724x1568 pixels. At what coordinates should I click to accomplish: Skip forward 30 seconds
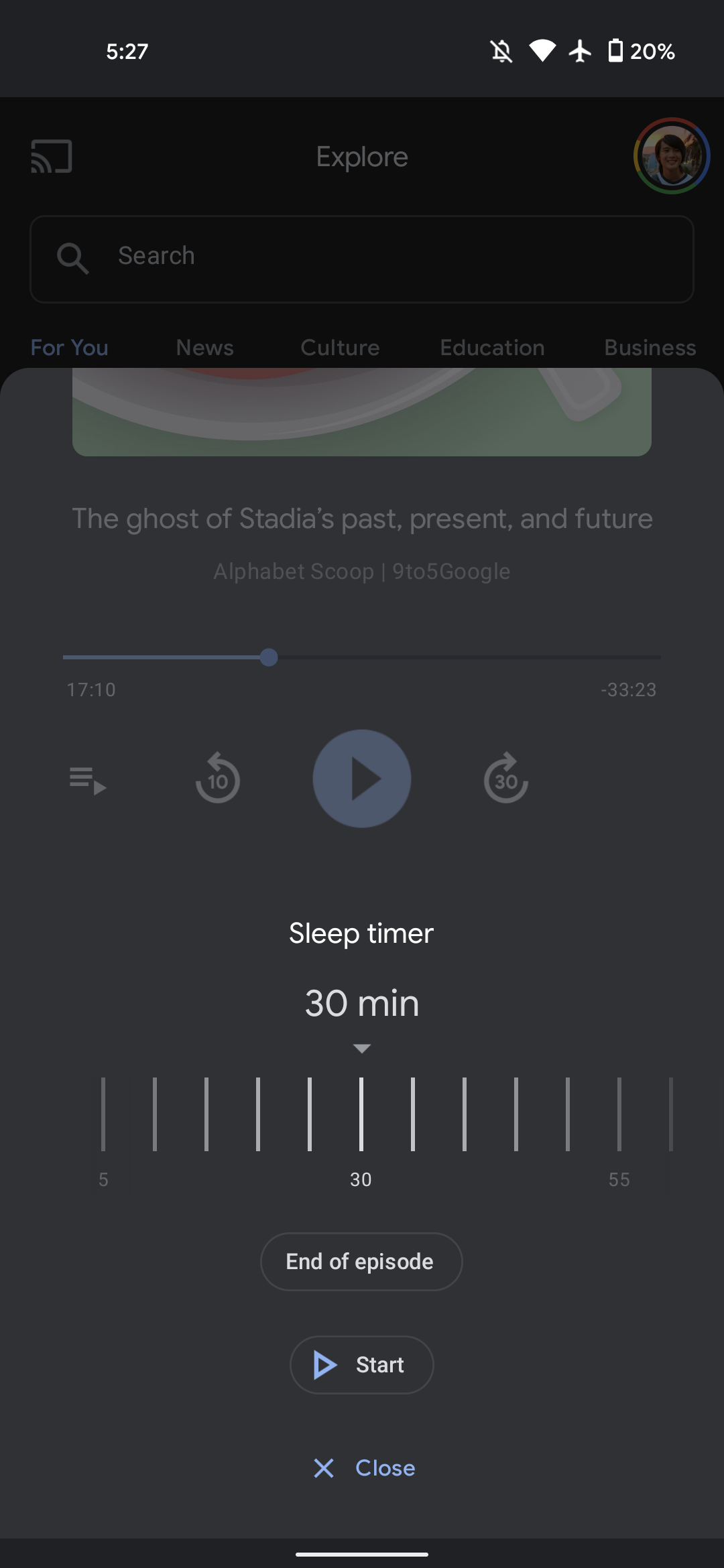click(506, 779)
